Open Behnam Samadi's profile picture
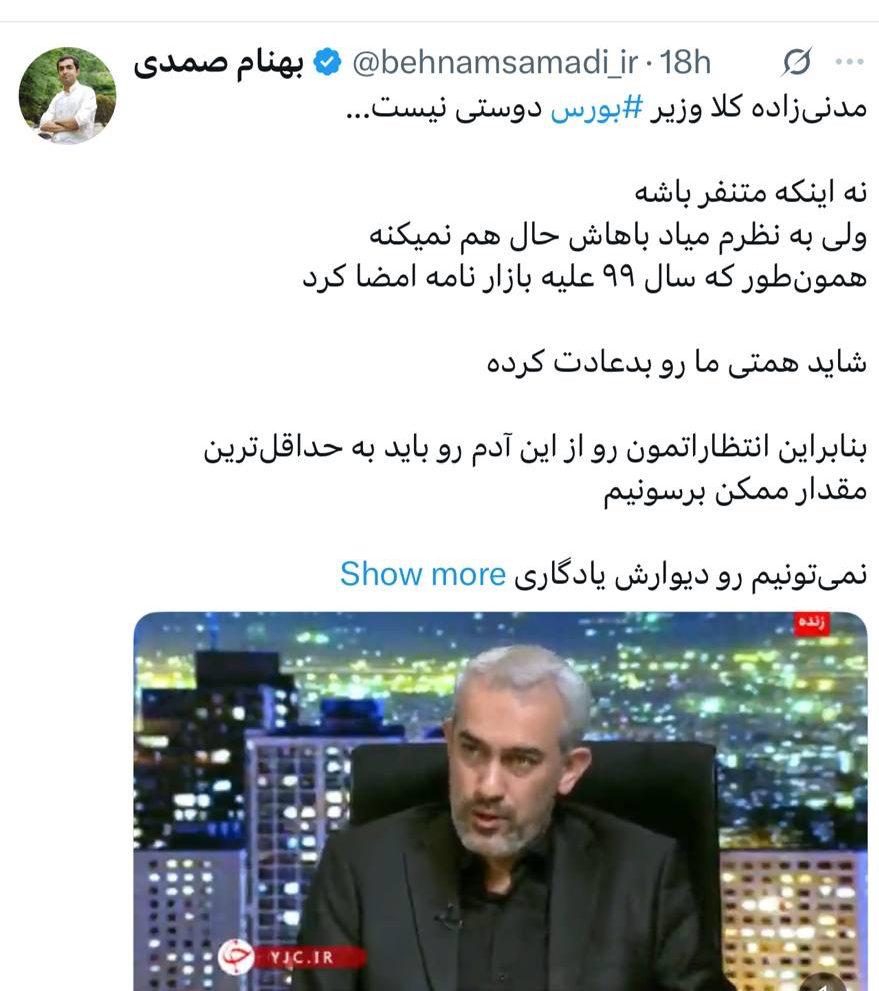The height and width of the screenshot is (991, 879). pyautogui.click(x=67, y=96)
